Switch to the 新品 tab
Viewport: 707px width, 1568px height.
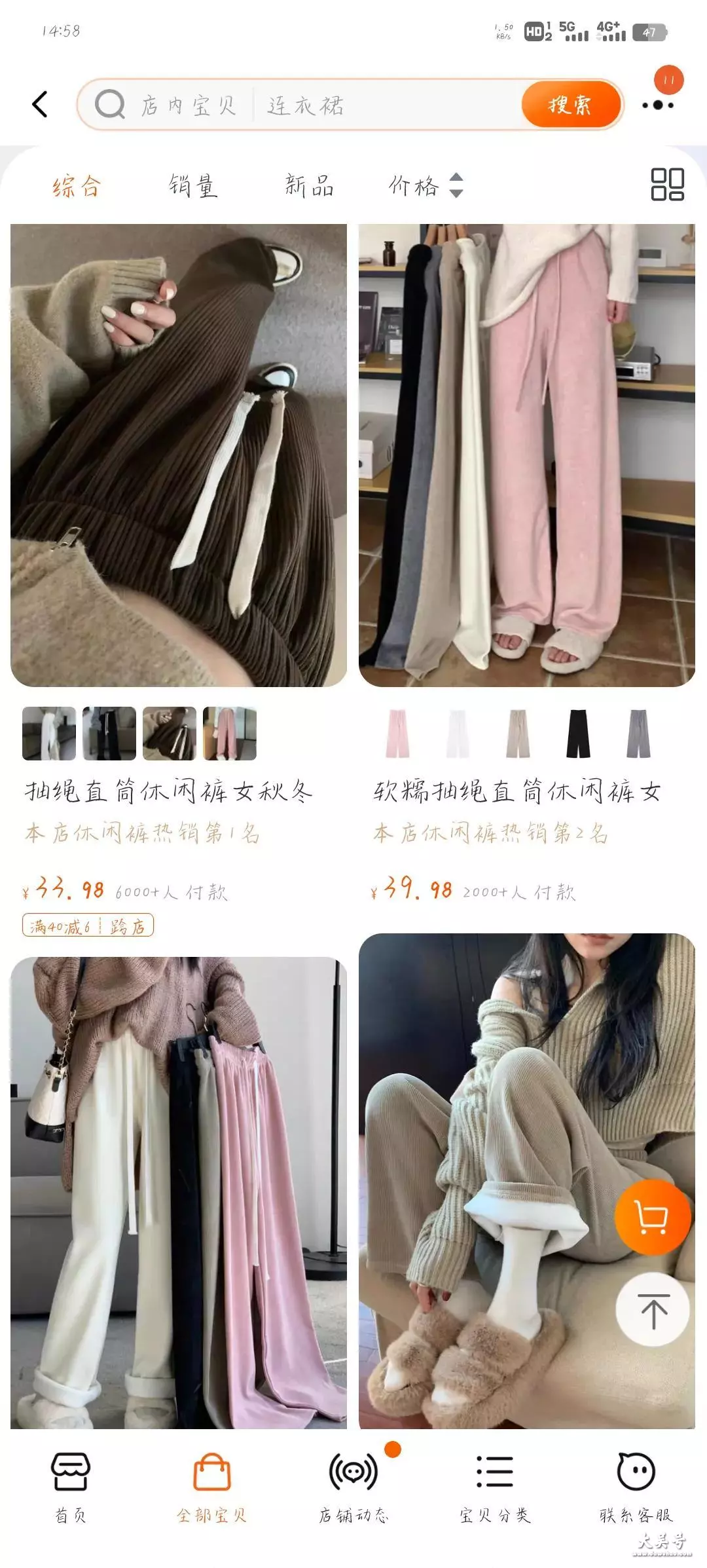[x=309, y=185]
